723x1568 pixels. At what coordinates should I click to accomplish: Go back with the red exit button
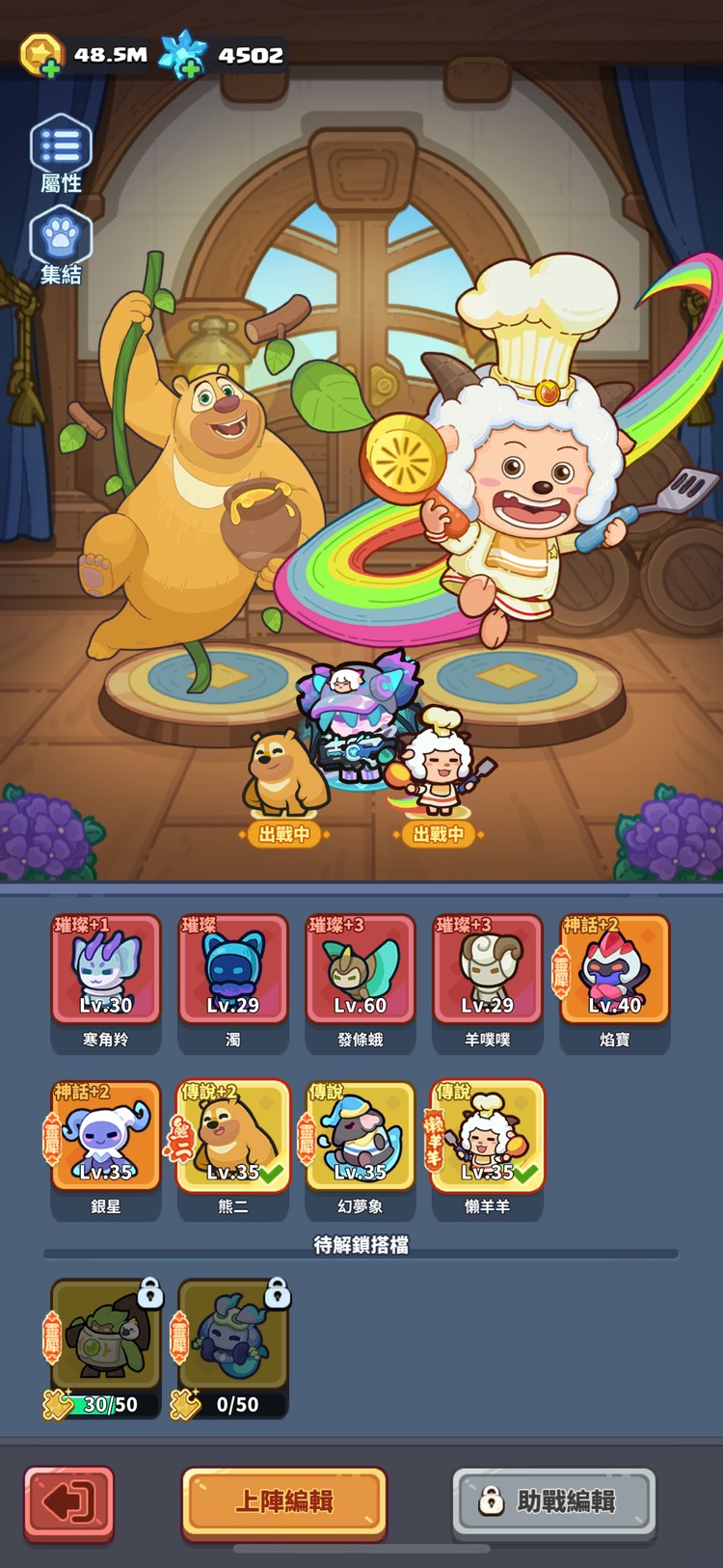(x=69, y=1501)
